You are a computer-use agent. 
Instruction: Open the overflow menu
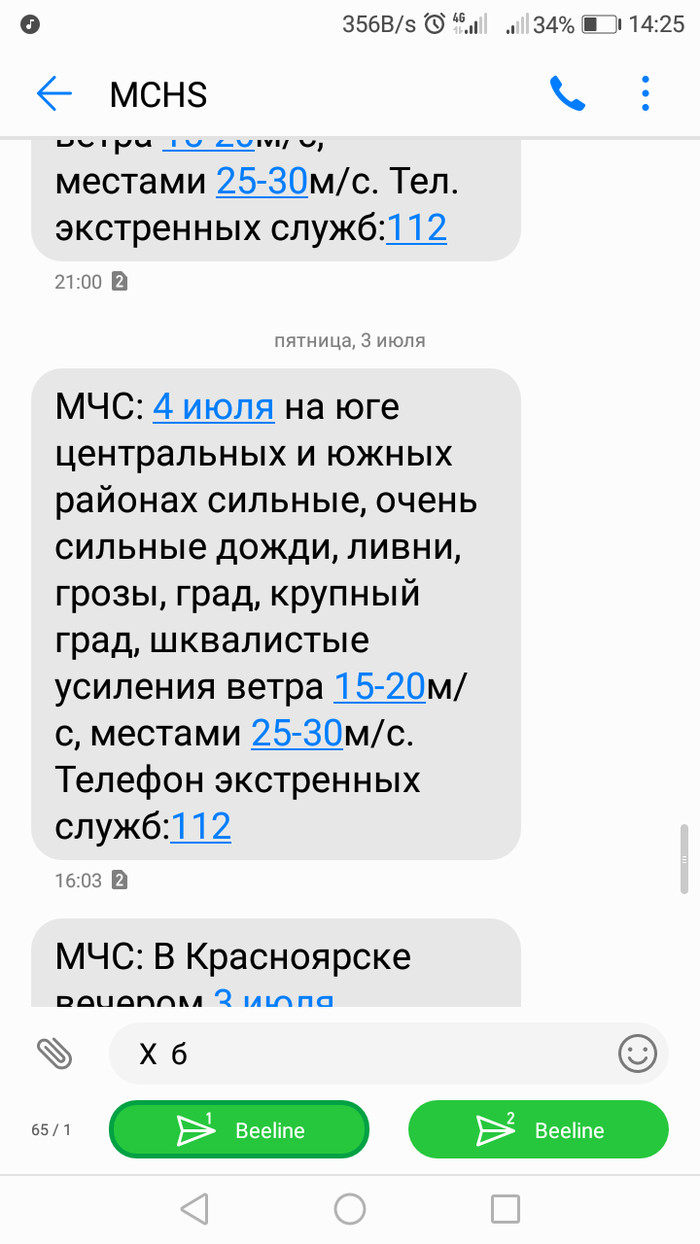click(x=645, y=94)
